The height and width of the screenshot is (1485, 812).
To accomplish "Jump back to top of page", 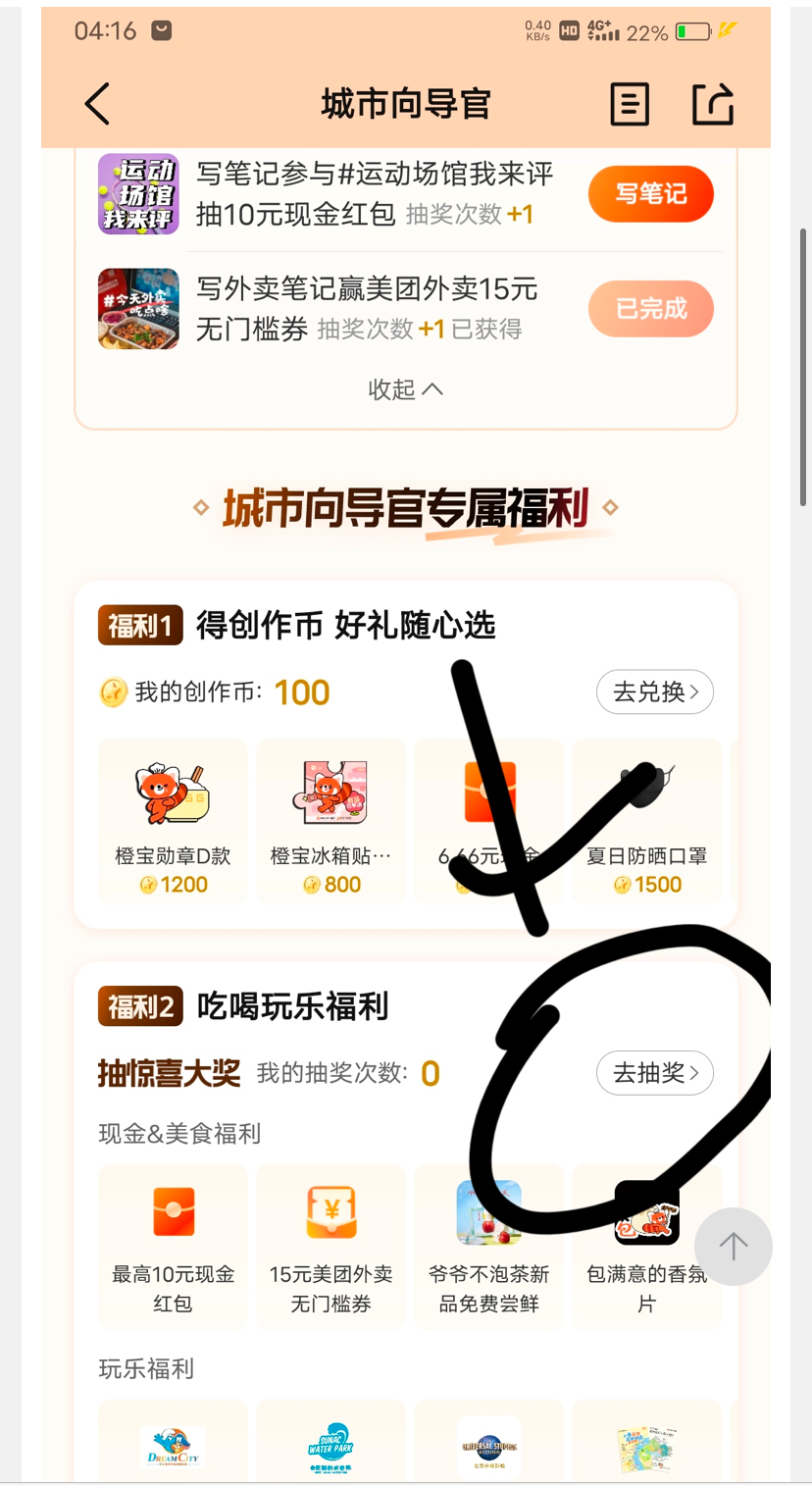I will click(733, 1246).
